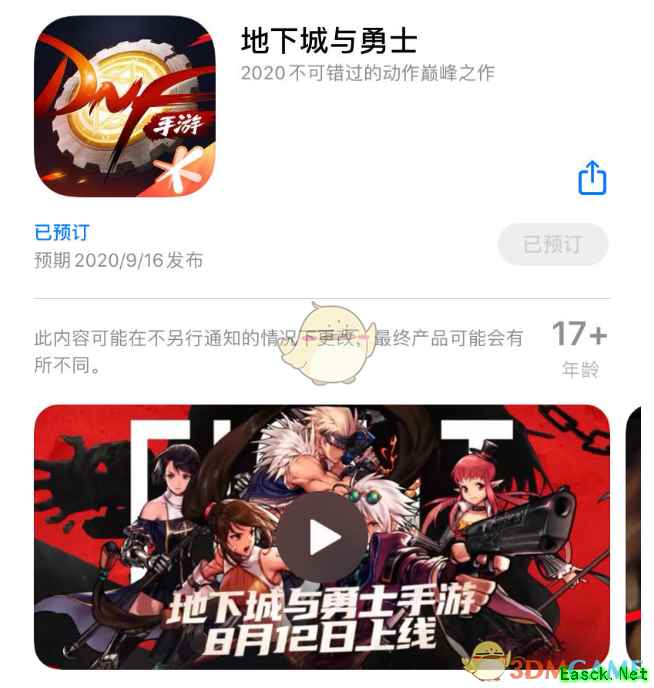This screenshot has width=654, height=688.
Task: Play the 地下城与勇士手游 preview video
Action: click(322, 537)
